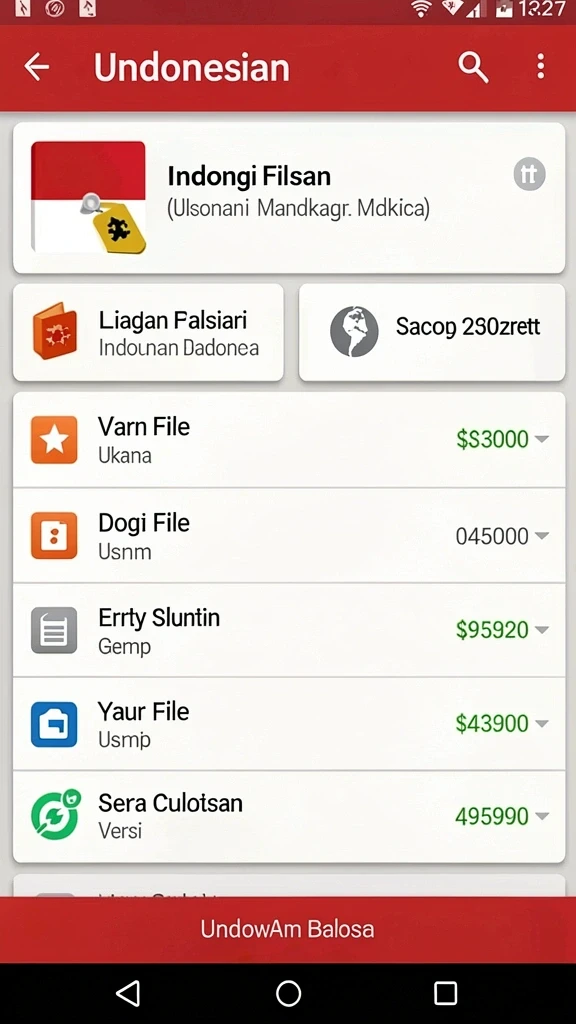Open the Liagan Palsiari card

point(148,332)
